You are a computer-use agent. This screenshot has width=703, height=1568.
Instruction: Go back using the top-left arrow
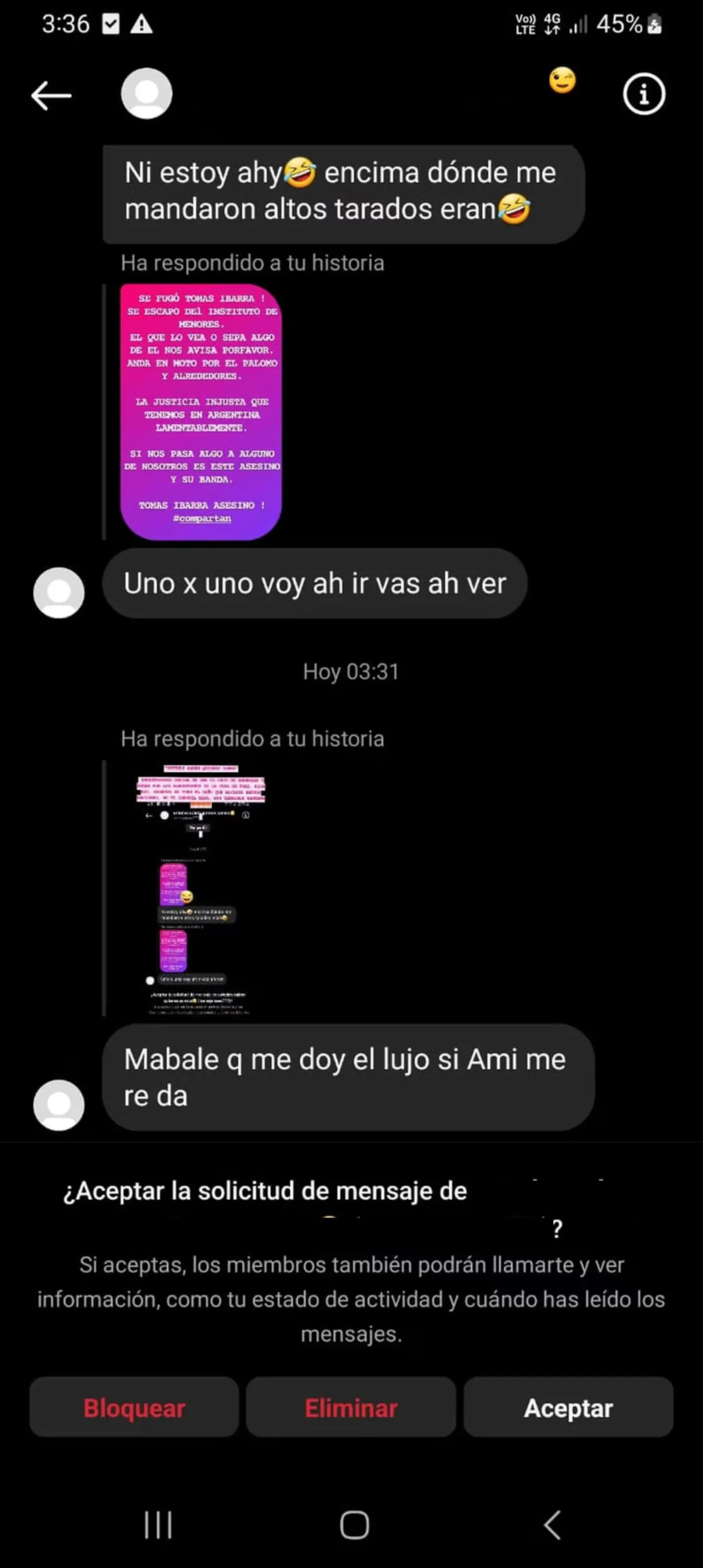[51, 95]
